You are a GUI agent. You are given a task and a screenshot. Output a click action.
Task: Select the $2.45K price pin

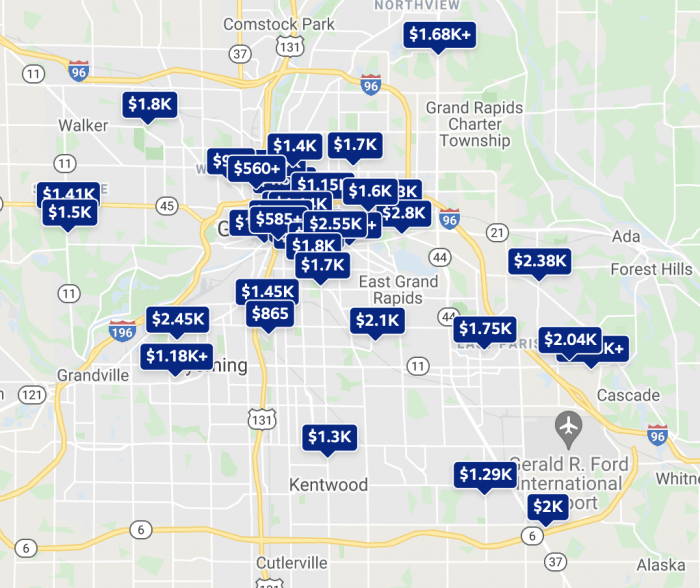(177, 319)
